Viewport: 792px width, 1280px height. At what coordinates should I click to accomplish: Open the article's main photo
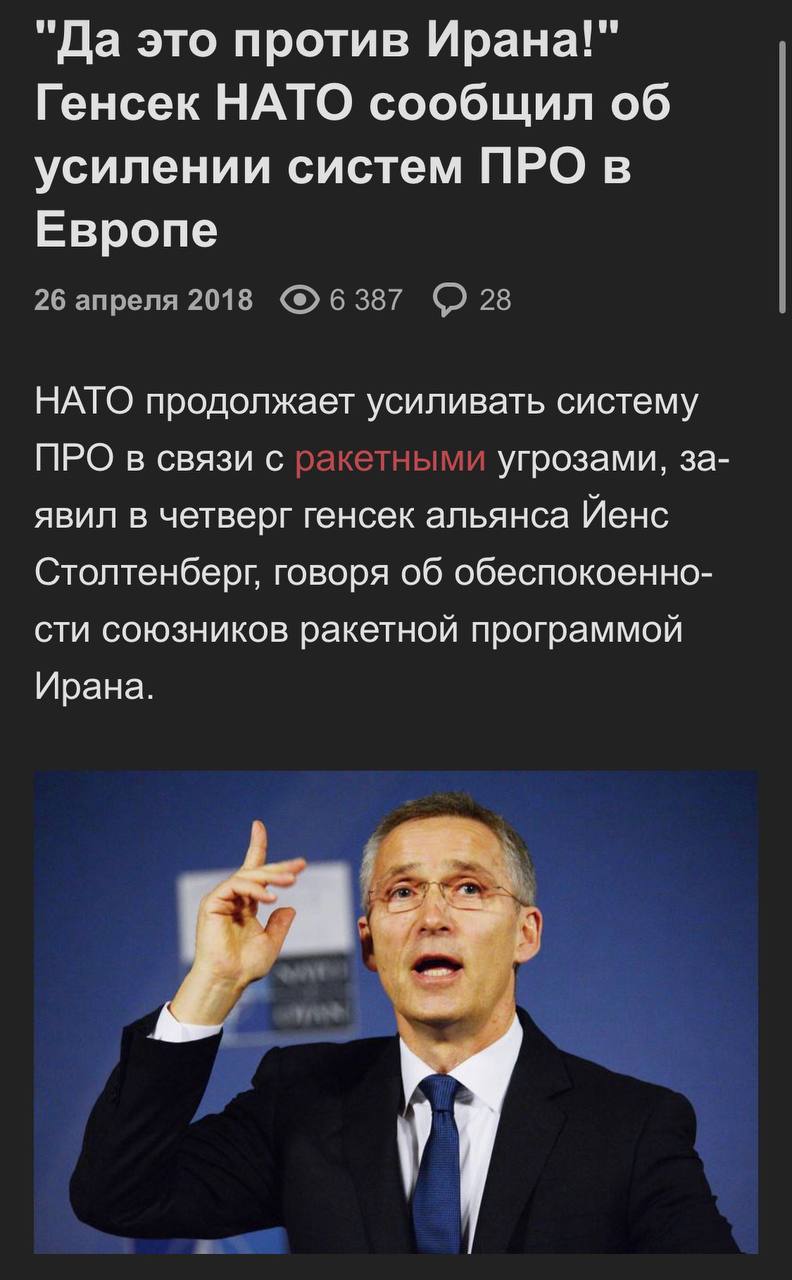coord(396,1010)
